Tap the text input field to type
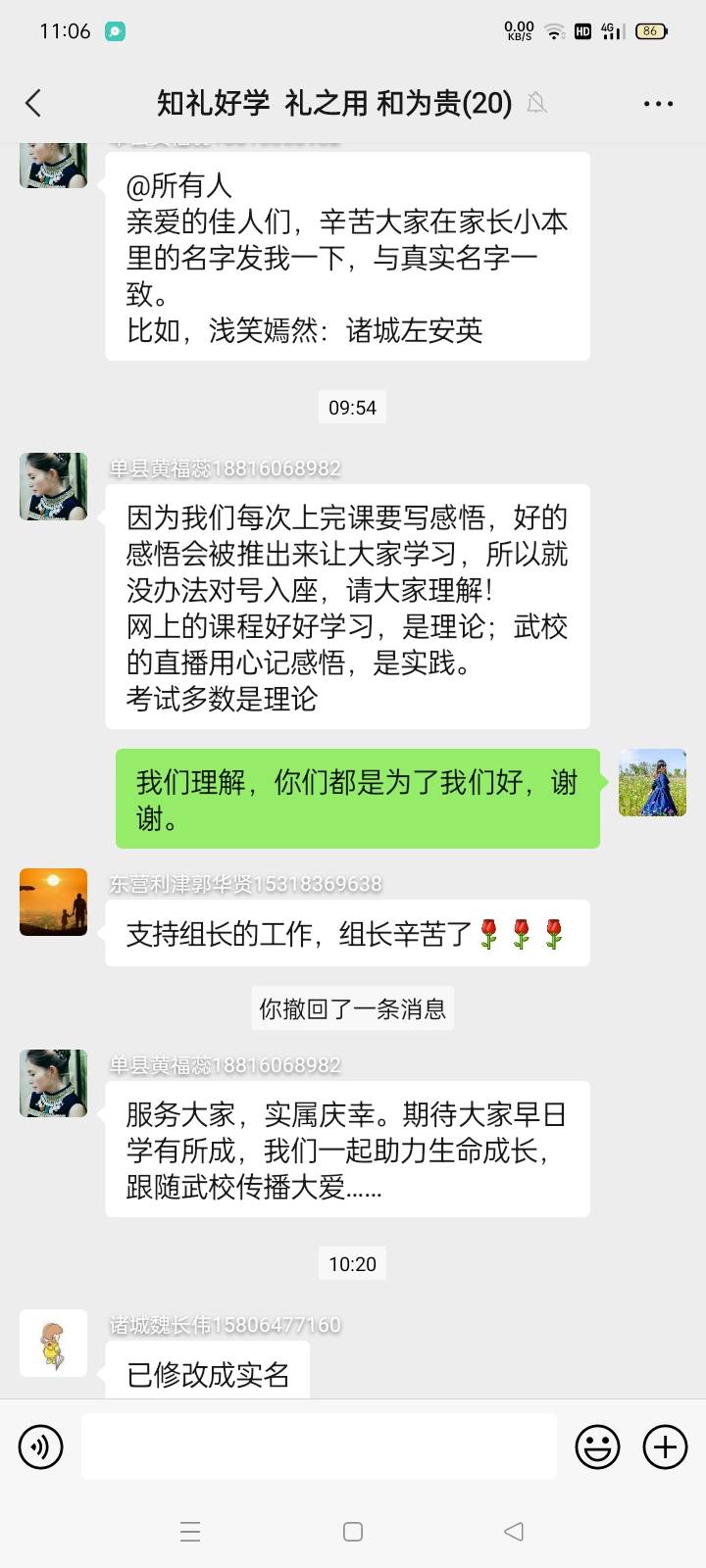 [319, 1446]
